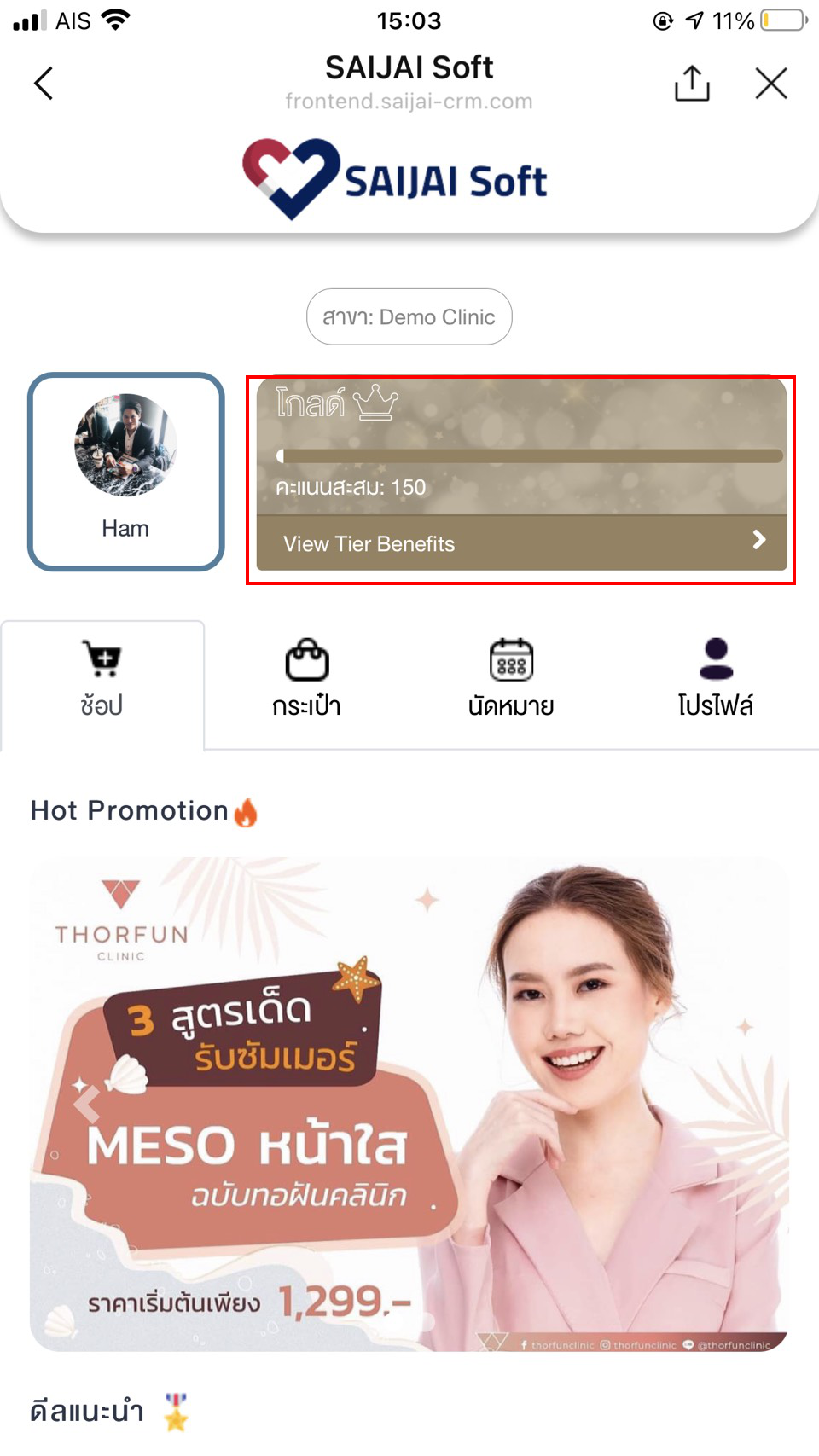Tap the share icon in the top bar
Viewport: 819px width, 1456px height.
pos(692,84)
